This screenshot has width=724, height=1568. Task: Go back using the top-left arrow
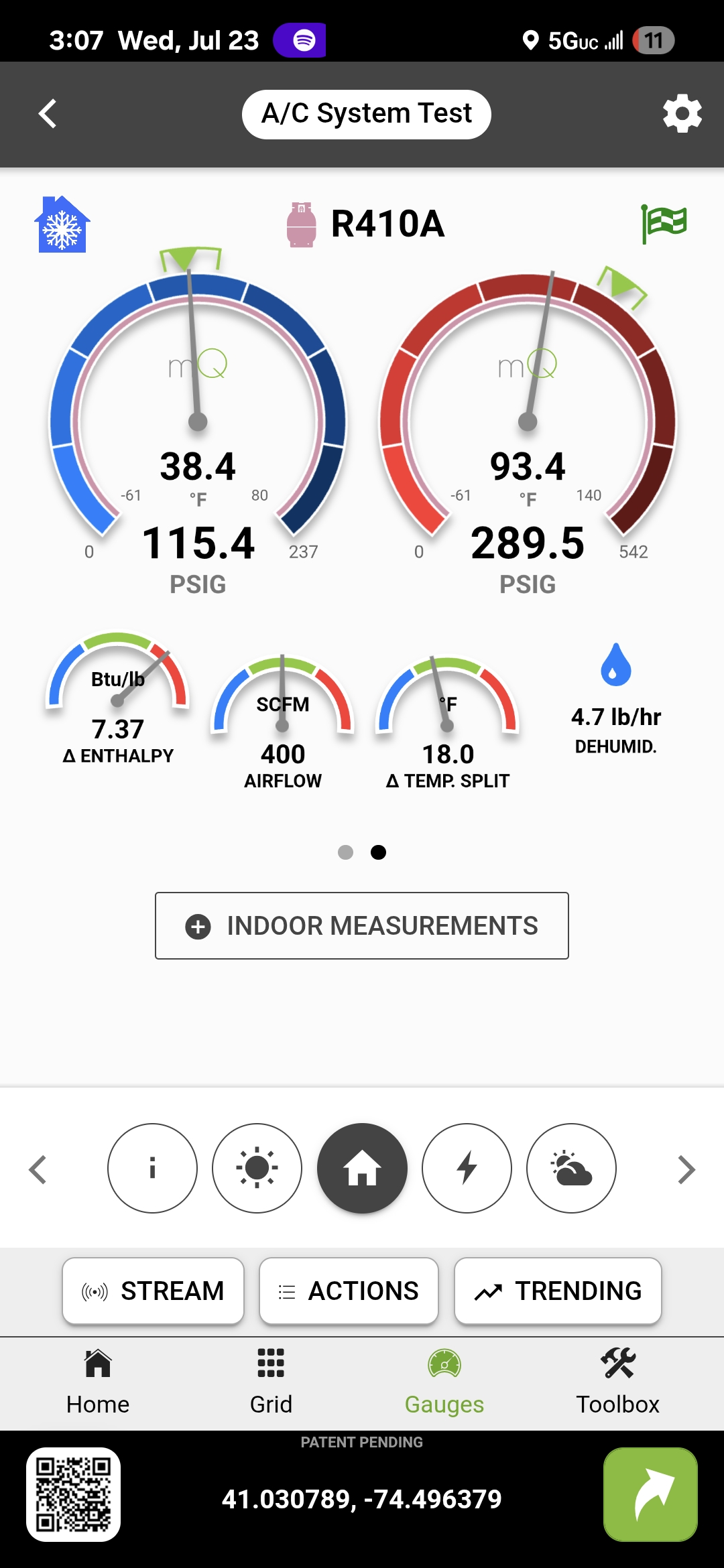click(x=48, y=114)
